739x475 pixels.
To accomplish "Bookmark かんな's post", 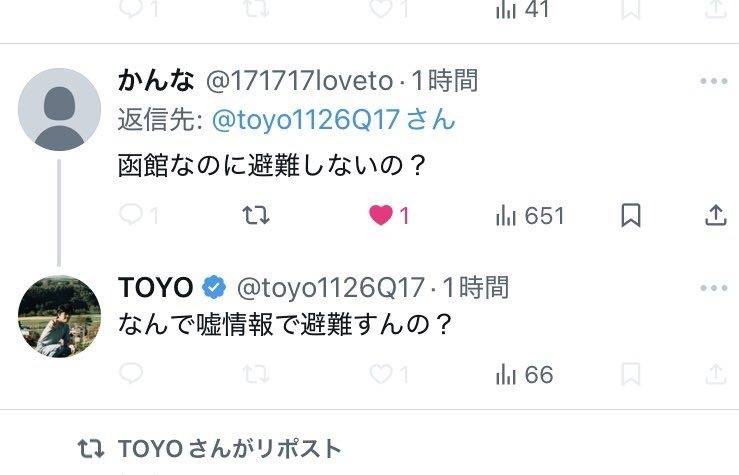I will 631,215.
